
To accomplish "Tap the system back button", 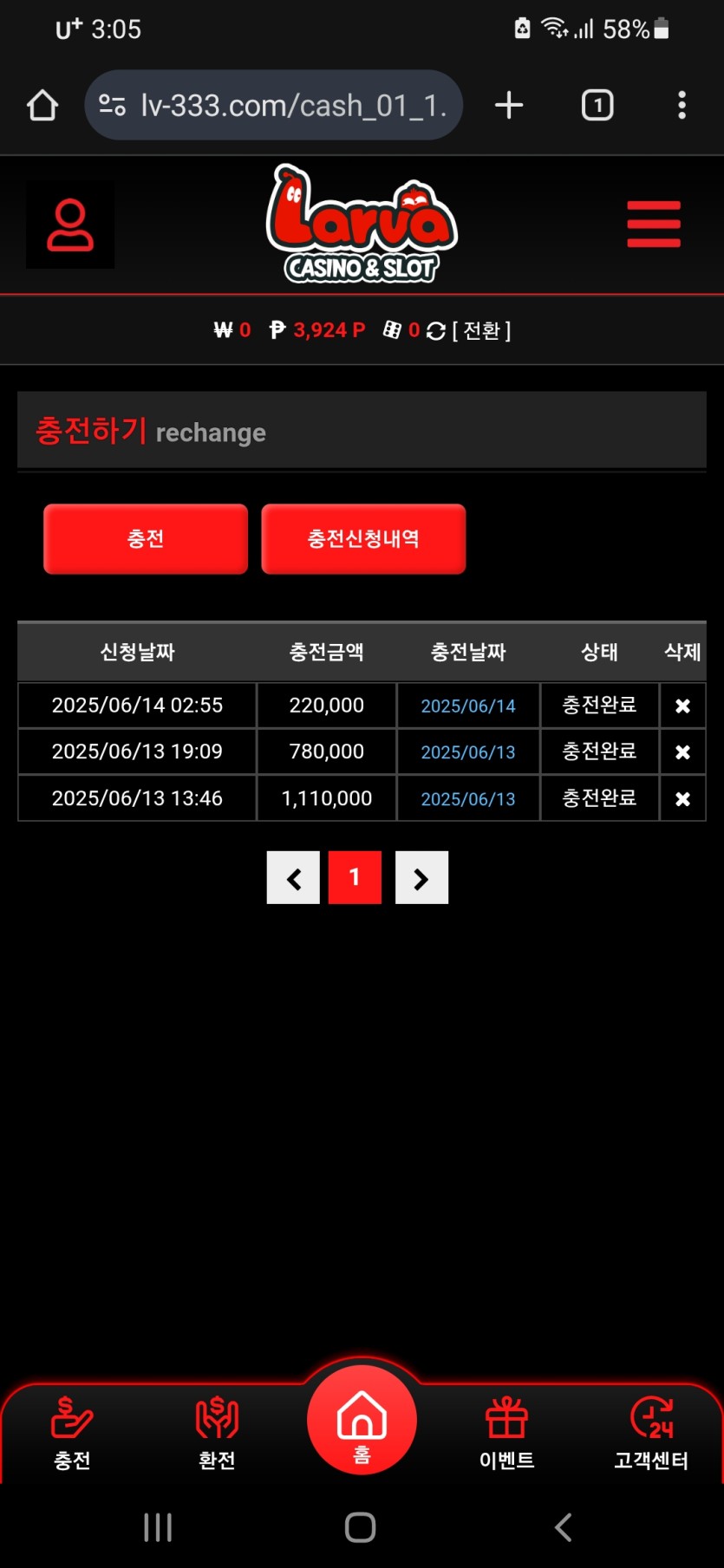I will tap(564, 1527).
